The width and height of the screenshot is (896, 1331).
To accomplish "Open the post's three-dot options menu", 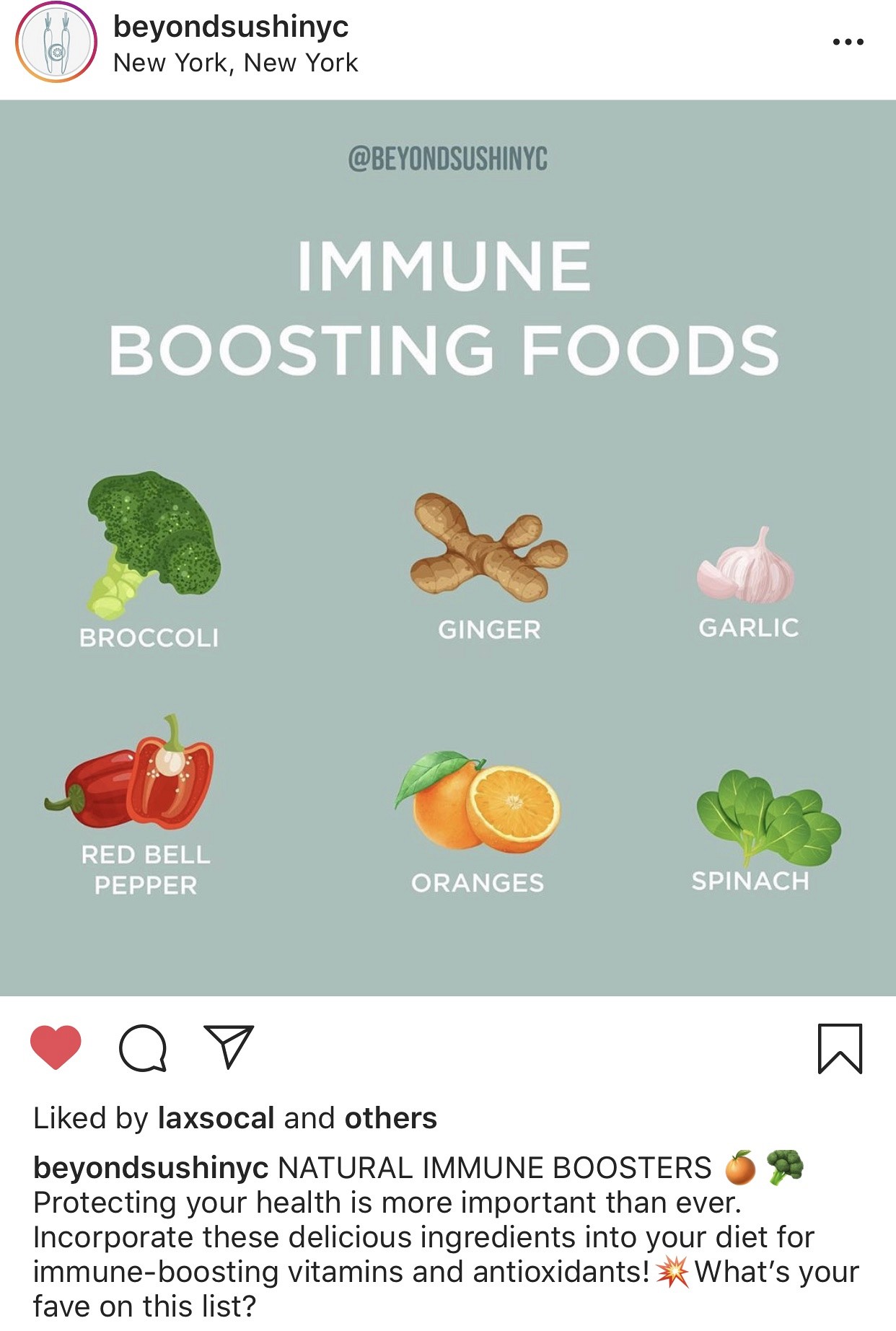I will [x=848, y=42].
